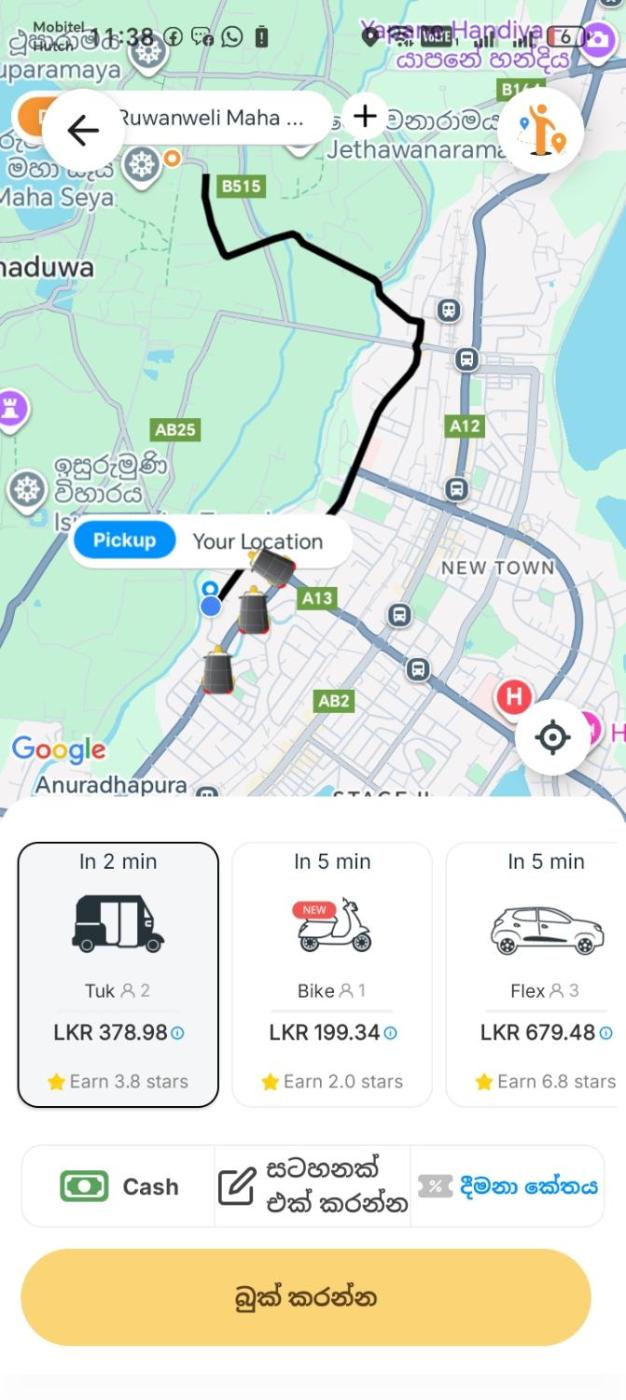Edit the Ruwanweli Maha destination field
Screen dimensions: 626x1400
pos(215,118)
